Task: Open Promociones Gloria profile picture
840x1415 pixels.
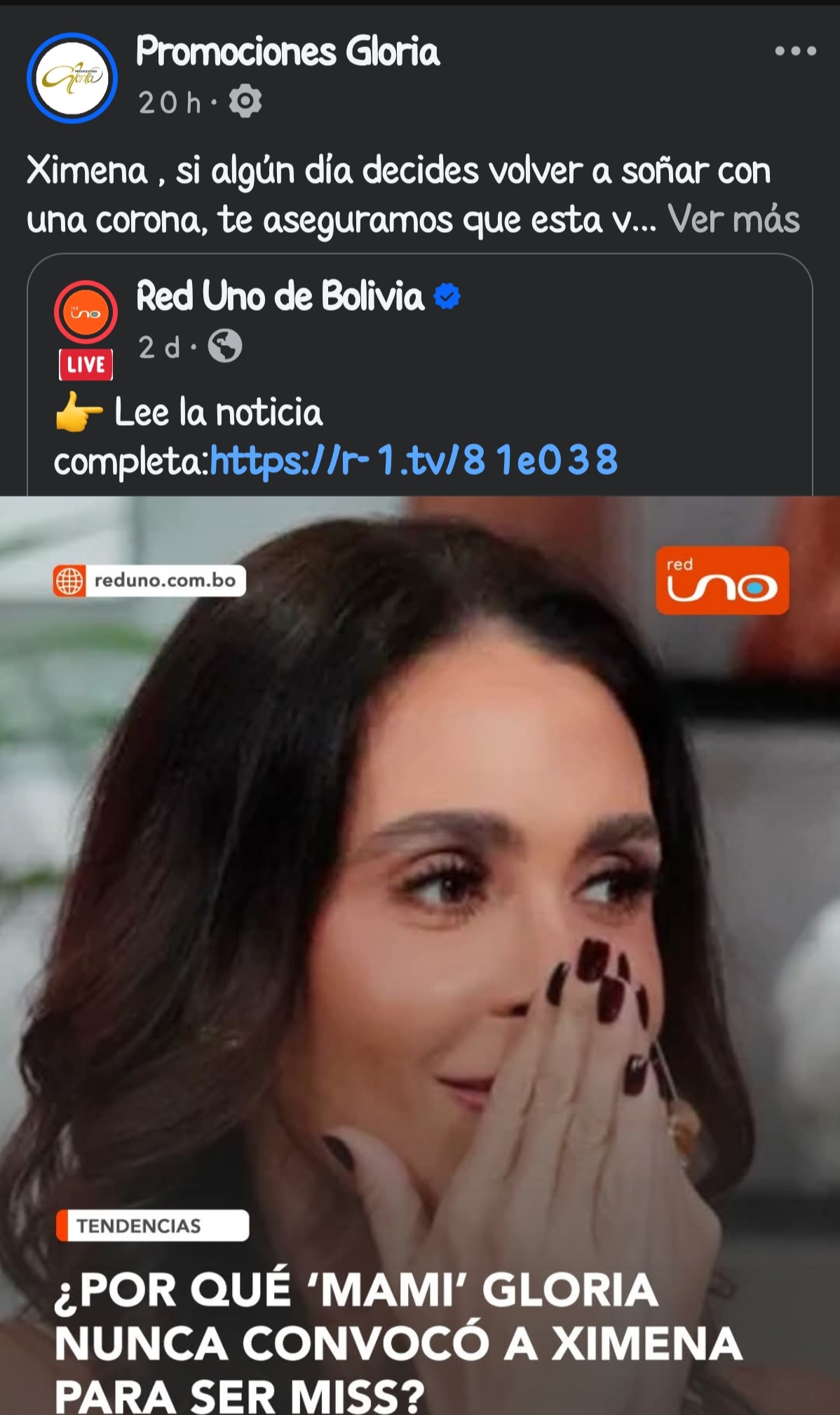Action: click(x=72, y=78)
